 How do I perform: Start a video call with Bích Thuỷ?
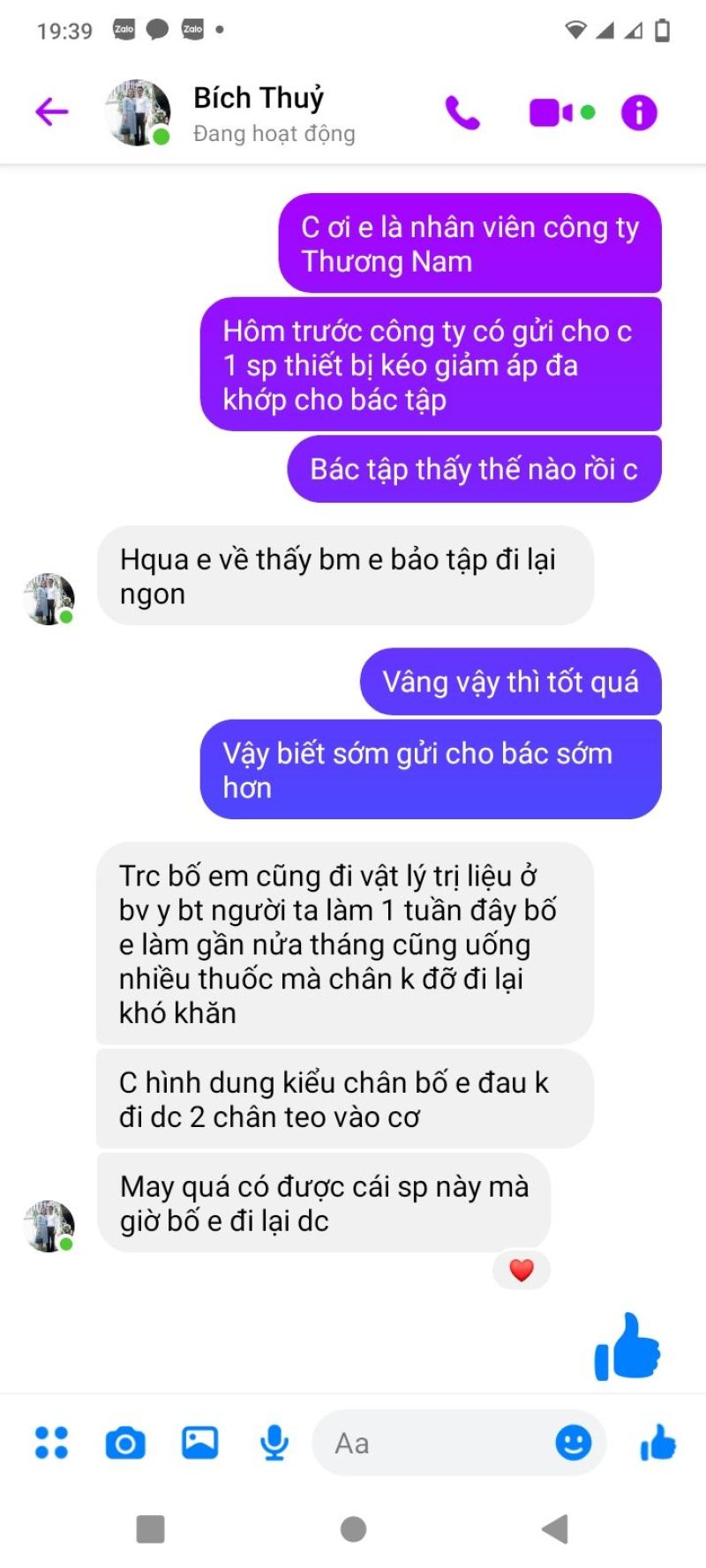click(552, 113)
